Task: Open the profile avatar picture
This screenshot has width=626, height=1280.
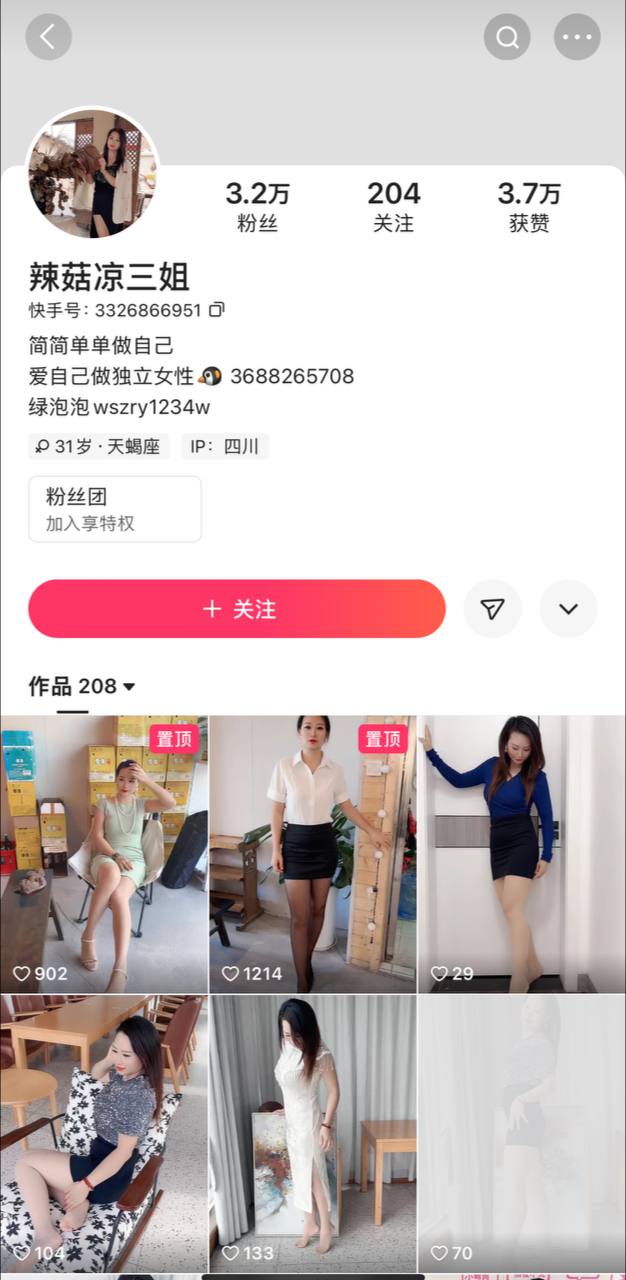Action: tap(92, 173)
